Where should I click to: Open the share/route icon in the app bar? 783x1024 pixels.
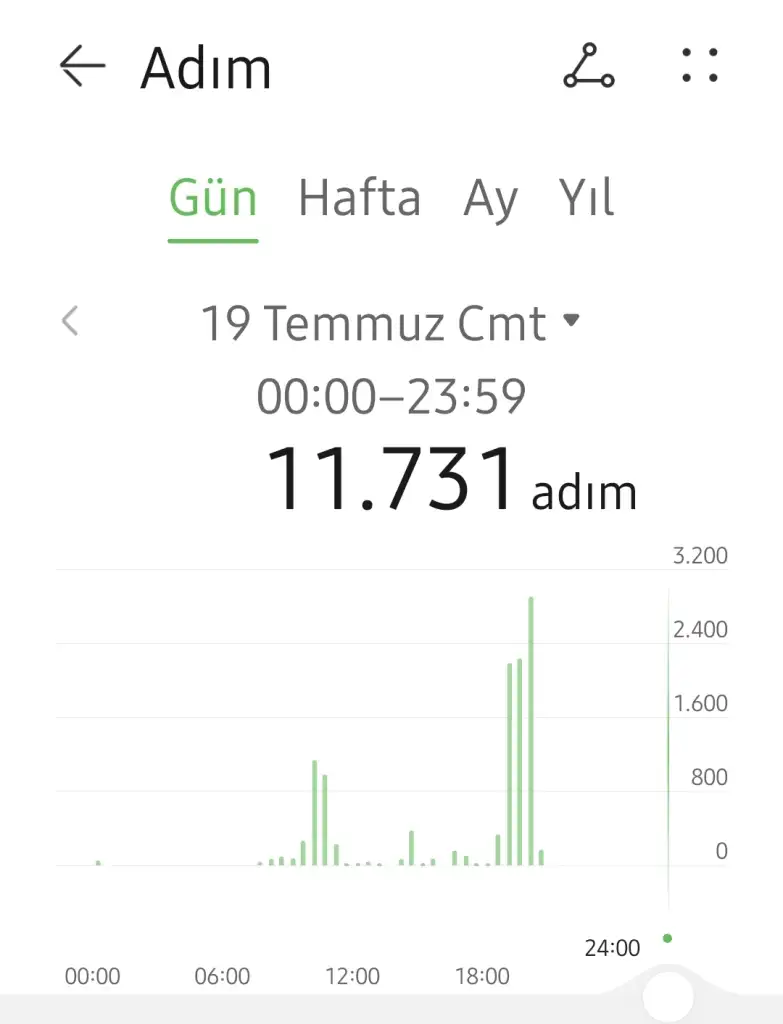click(x=588, y=66)
